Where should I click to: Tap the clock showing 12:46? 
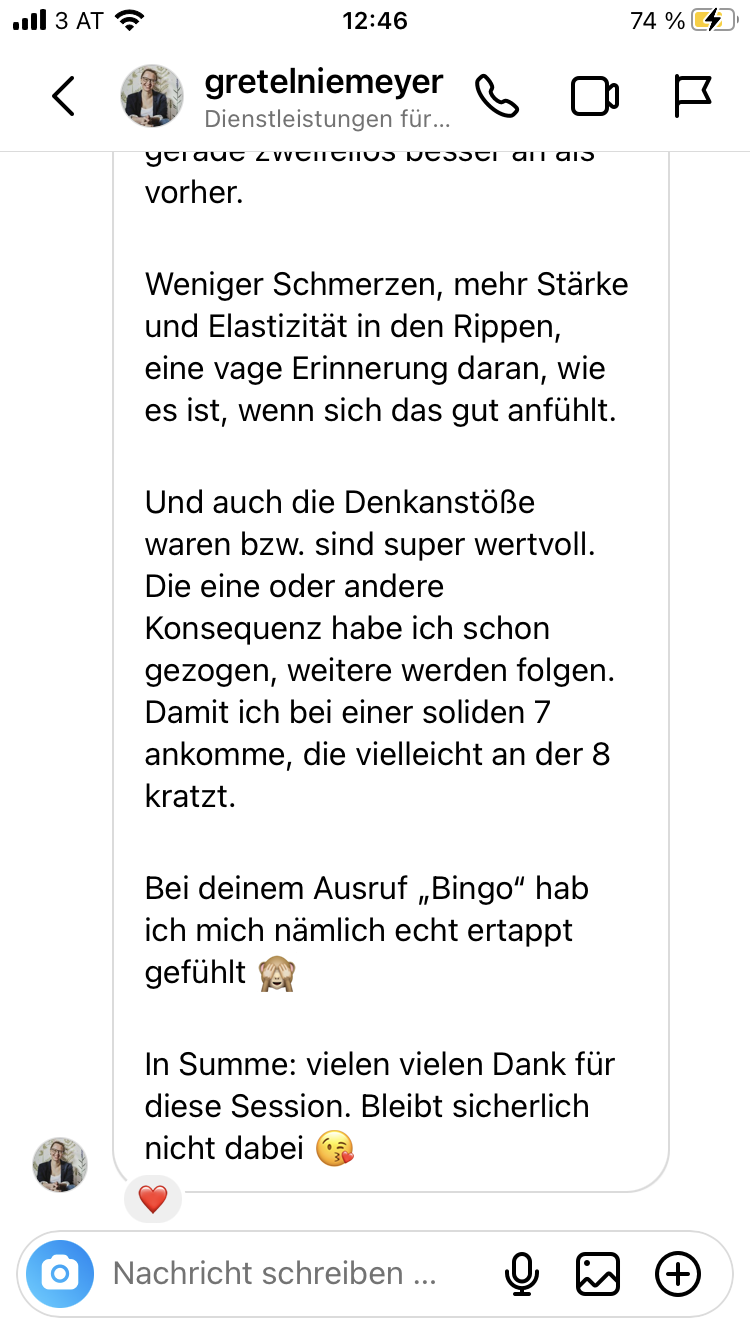coord(375,20)
